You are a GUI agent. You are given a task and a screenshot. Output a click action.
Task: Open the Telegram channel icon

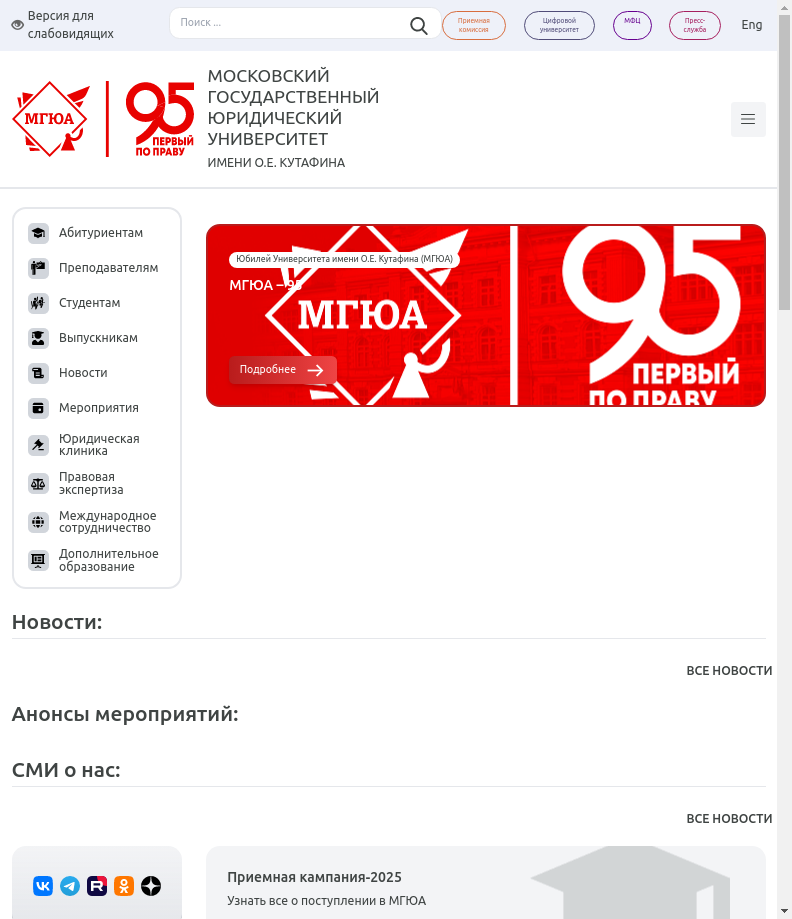click(70, 886)
